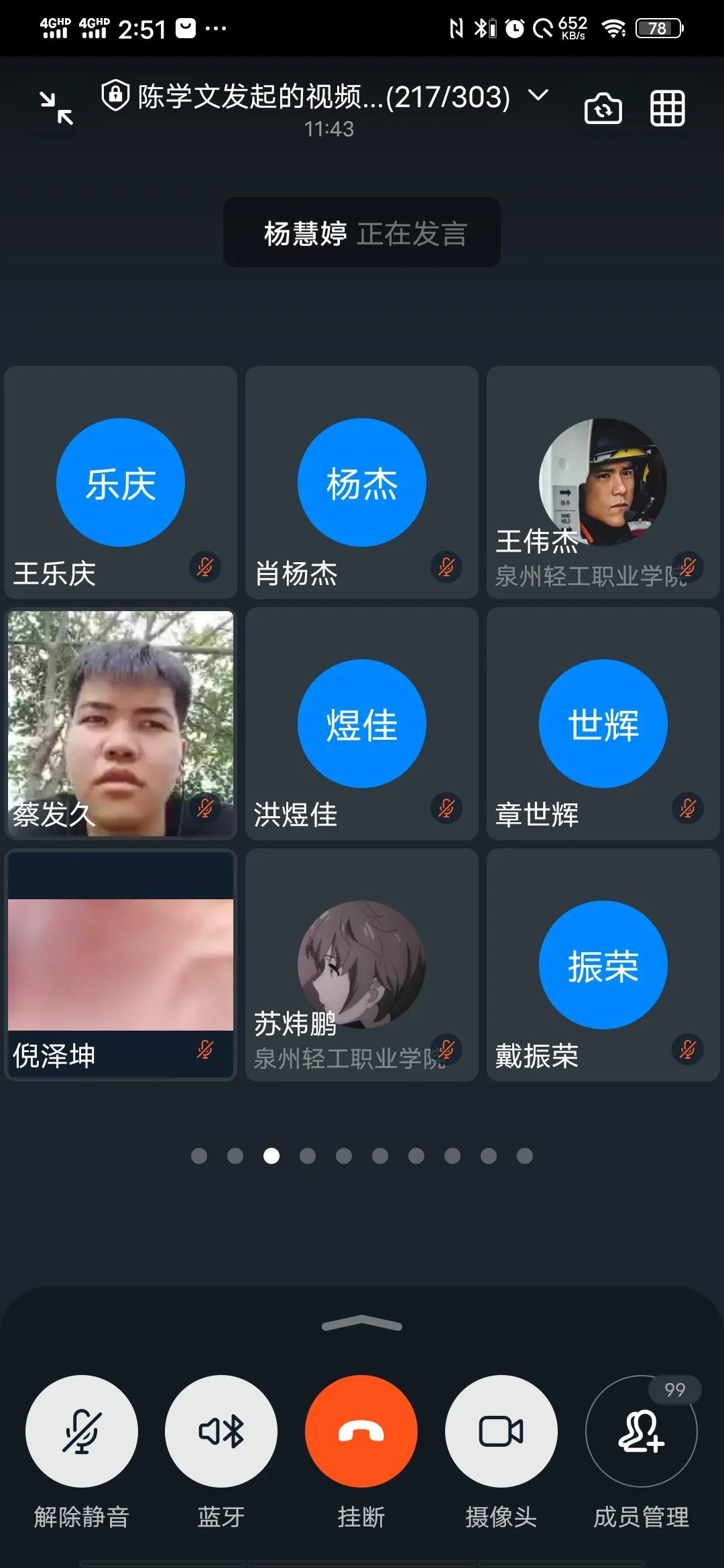The height and width of the screenshot is (1568, 724).
Task: View 倪泽坤's video tile
Action: (121, 965)
